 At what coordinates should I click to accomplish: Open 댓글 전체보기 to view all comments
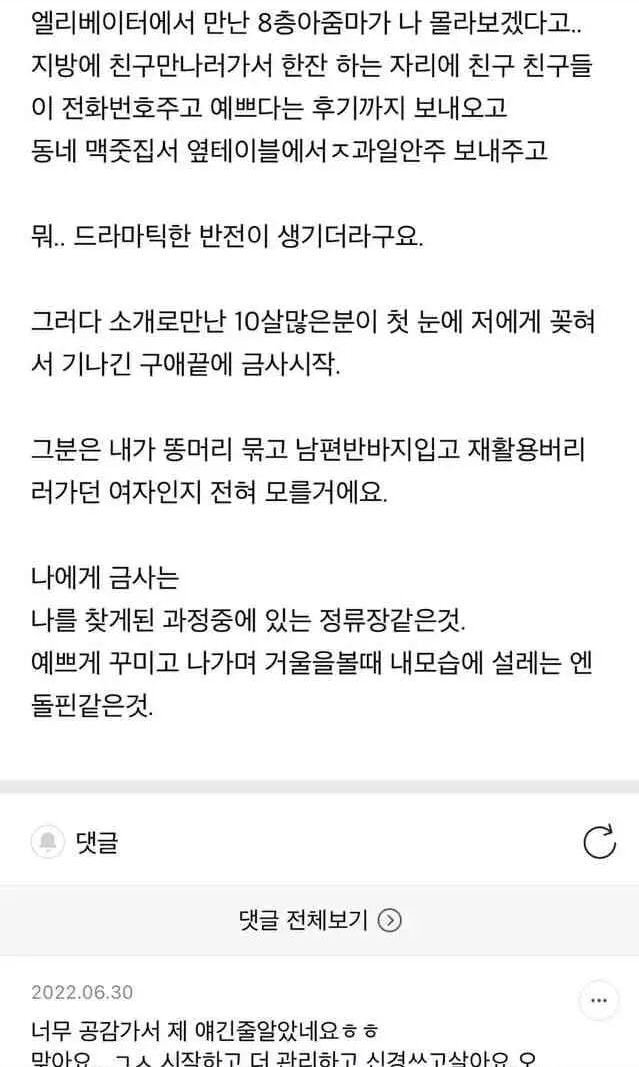(319, 920)
